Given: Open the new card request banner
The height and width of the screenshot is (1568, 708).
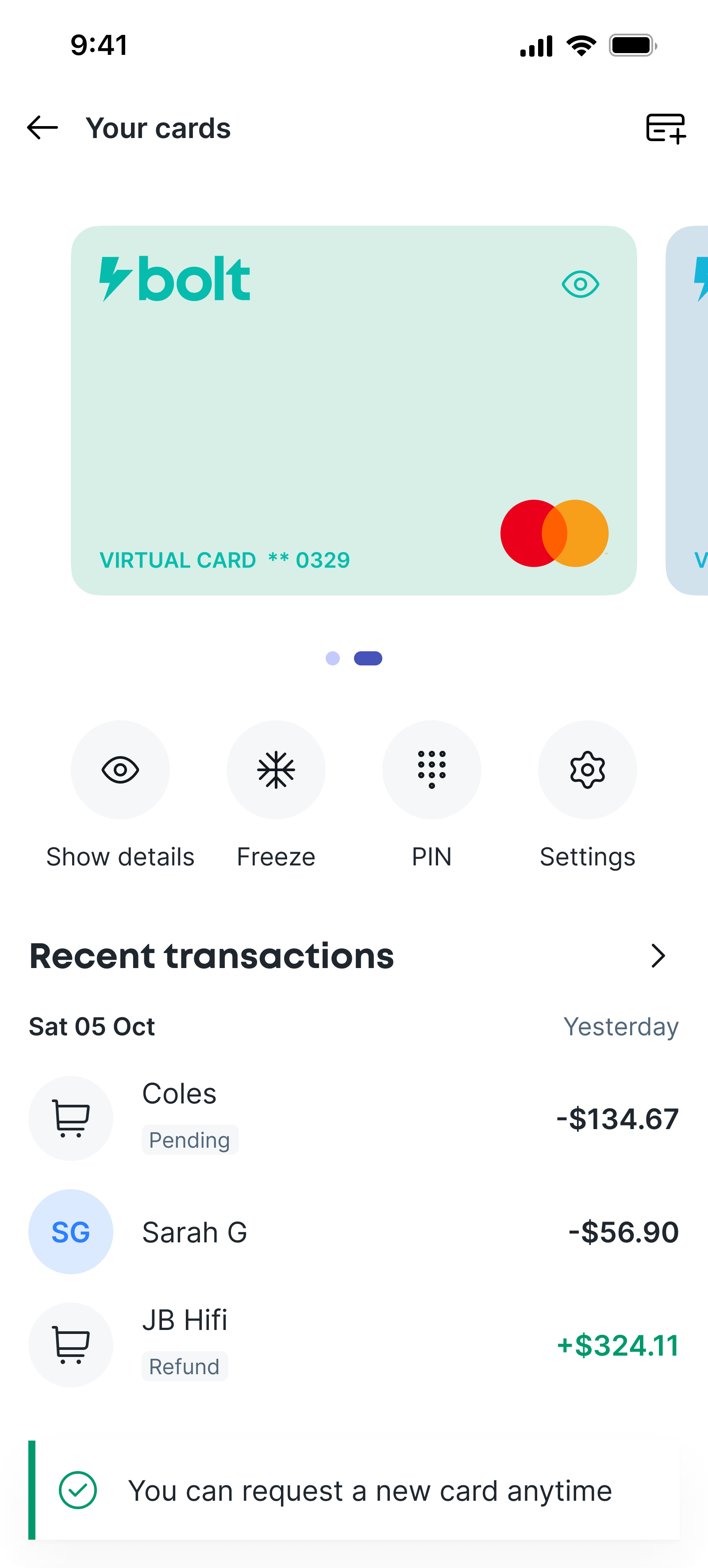Looking at the screenshot, I should 353,1491.
